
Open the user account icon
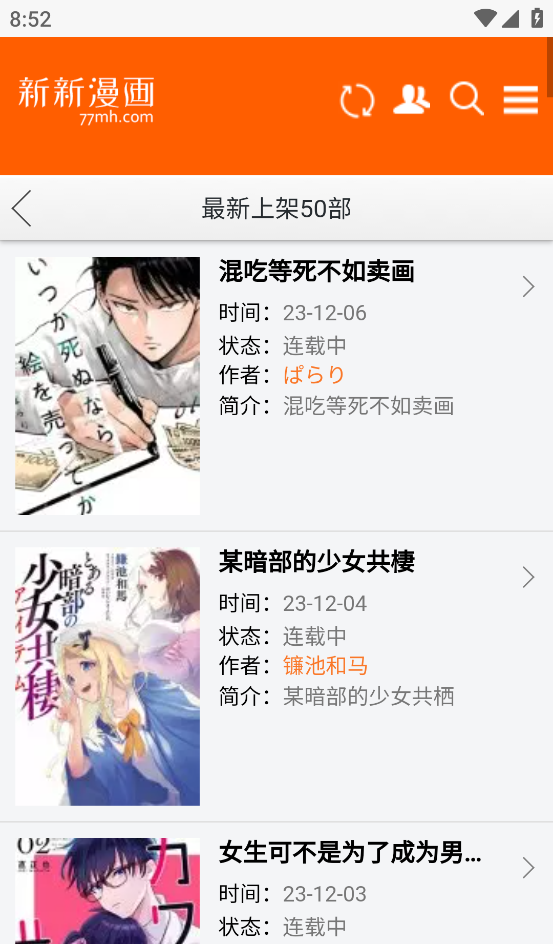tap(412, 99)
